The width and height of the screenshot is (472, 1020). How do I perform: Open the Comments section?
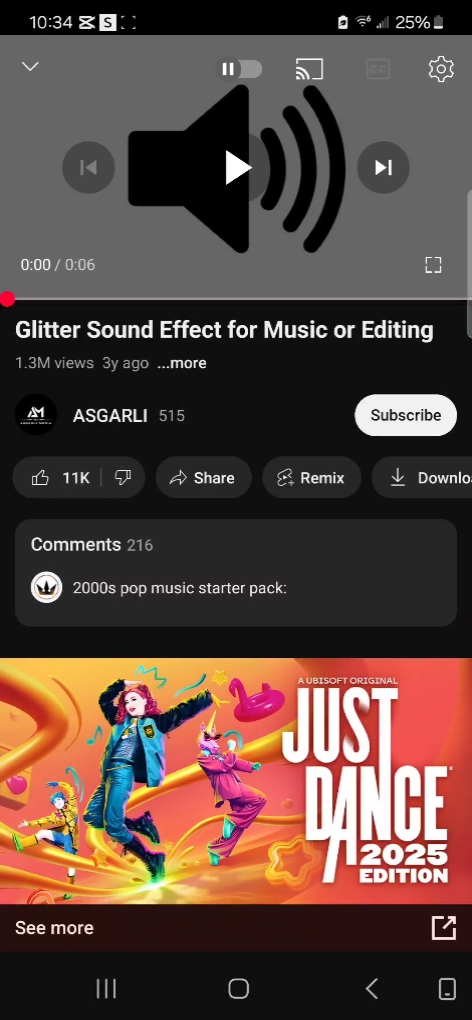[x=236, y=572]
